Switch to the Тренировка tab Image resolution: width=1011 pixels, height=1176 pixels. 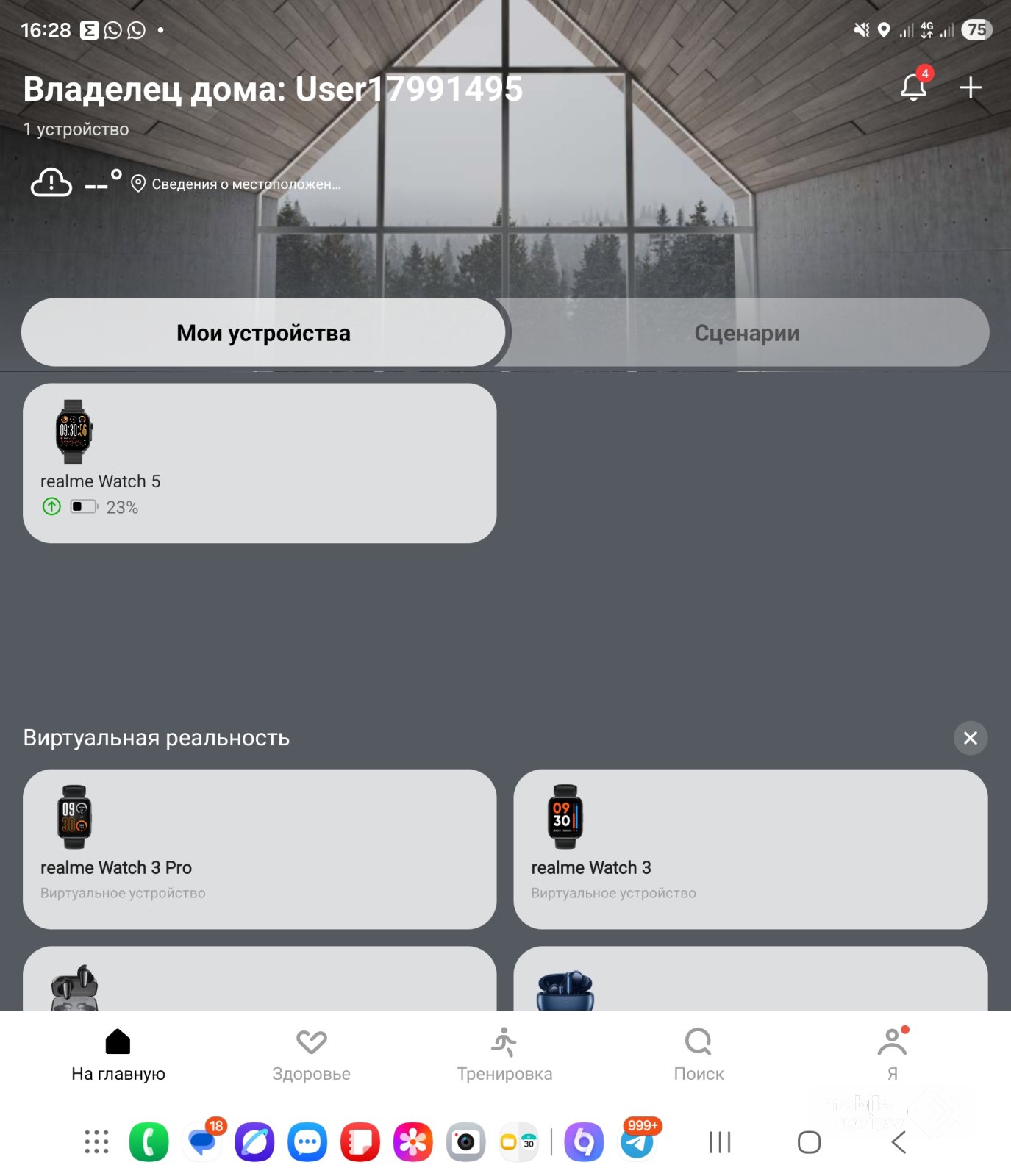tap(504, 1055)
